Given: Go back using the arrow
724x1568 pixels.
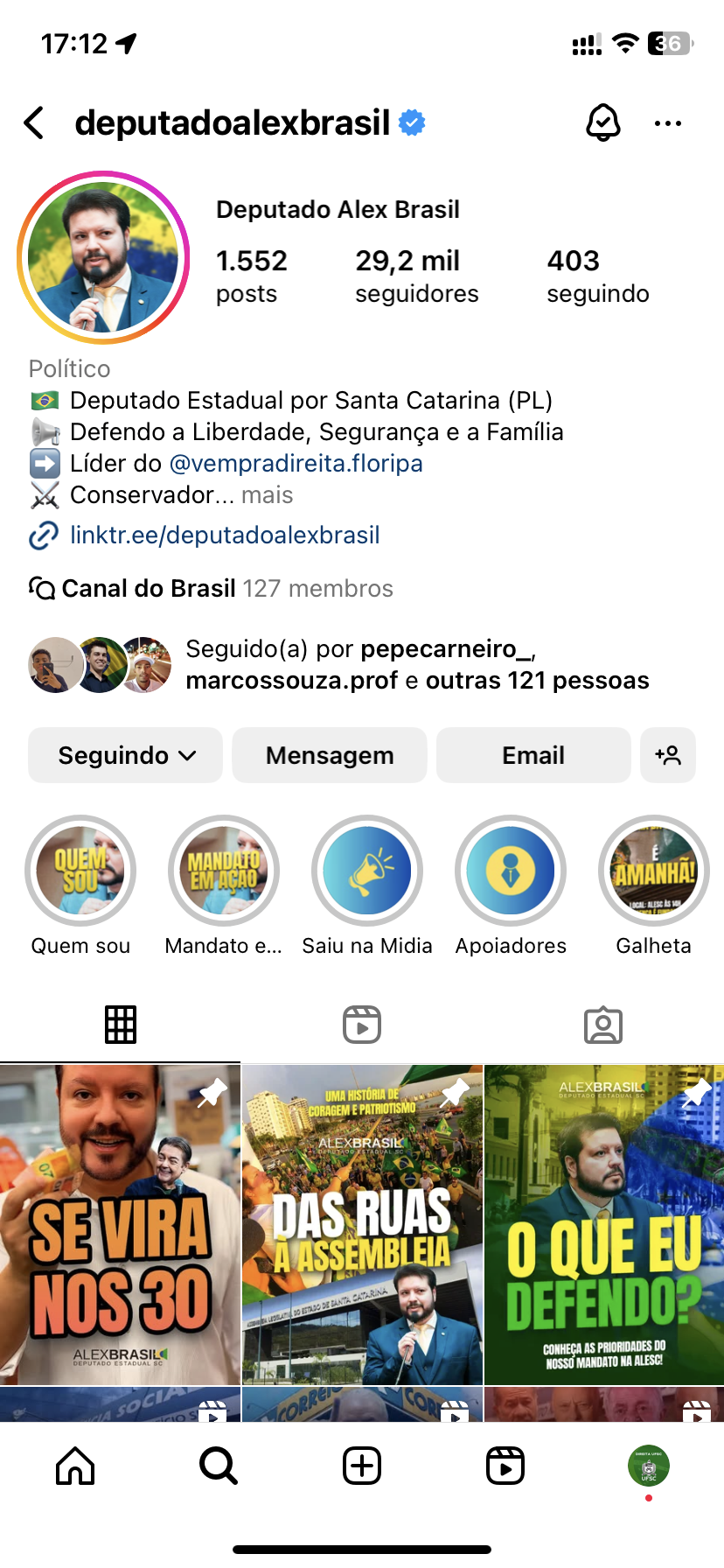Looking at the screenshot, I should pos(35,123).
